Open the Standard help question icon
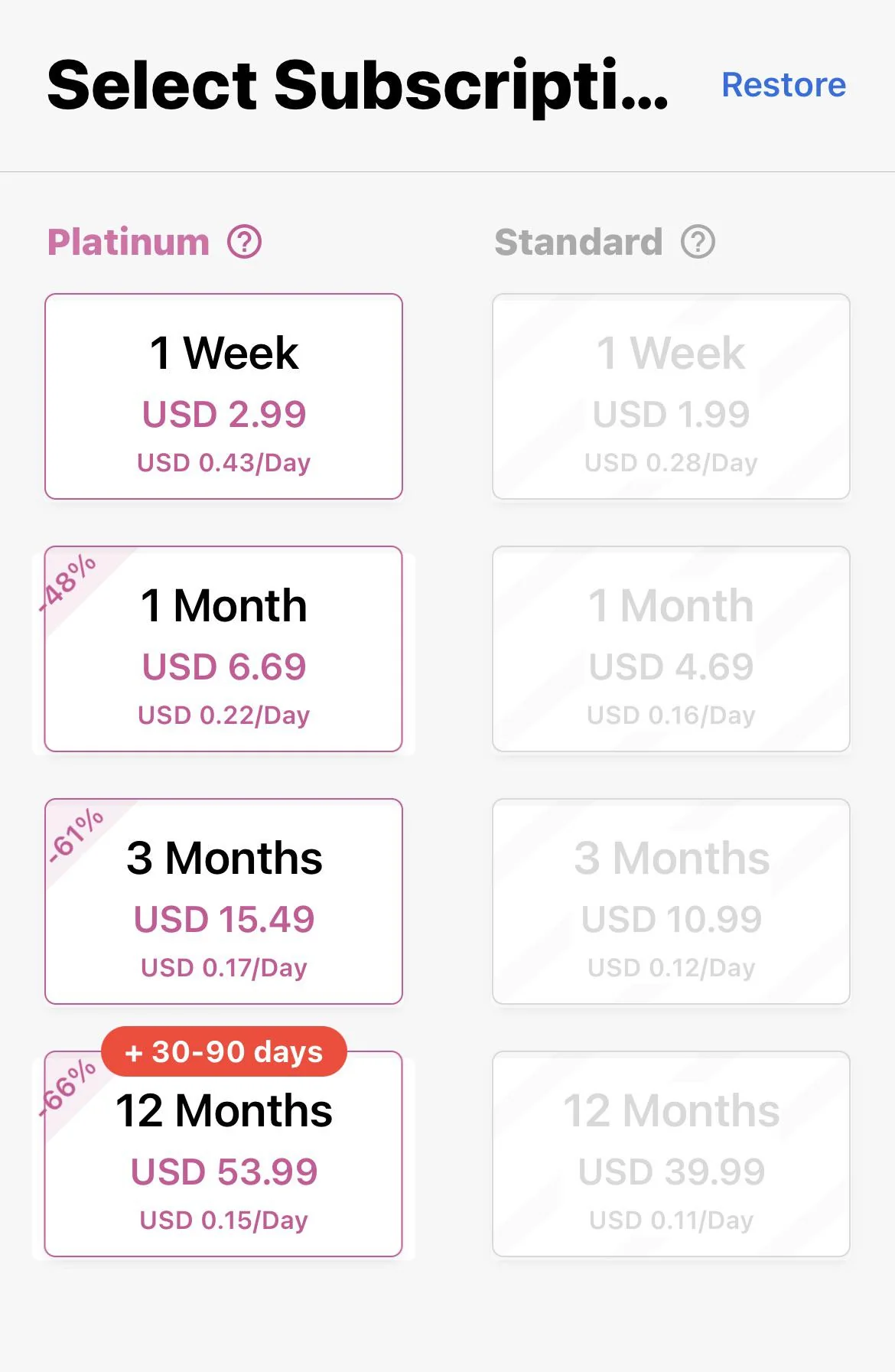This screenshot has width=895, height=1372. coord(698,243)
